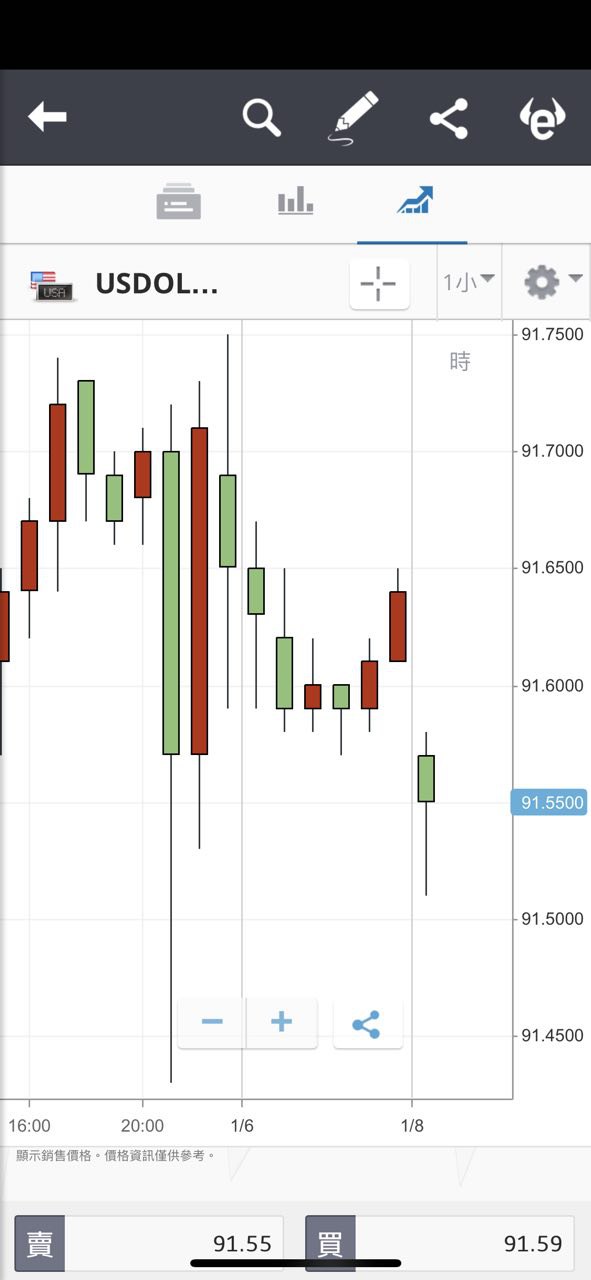Zoom in the chart with plus
The image size is (591, 1280).
tap(282, 1022)
